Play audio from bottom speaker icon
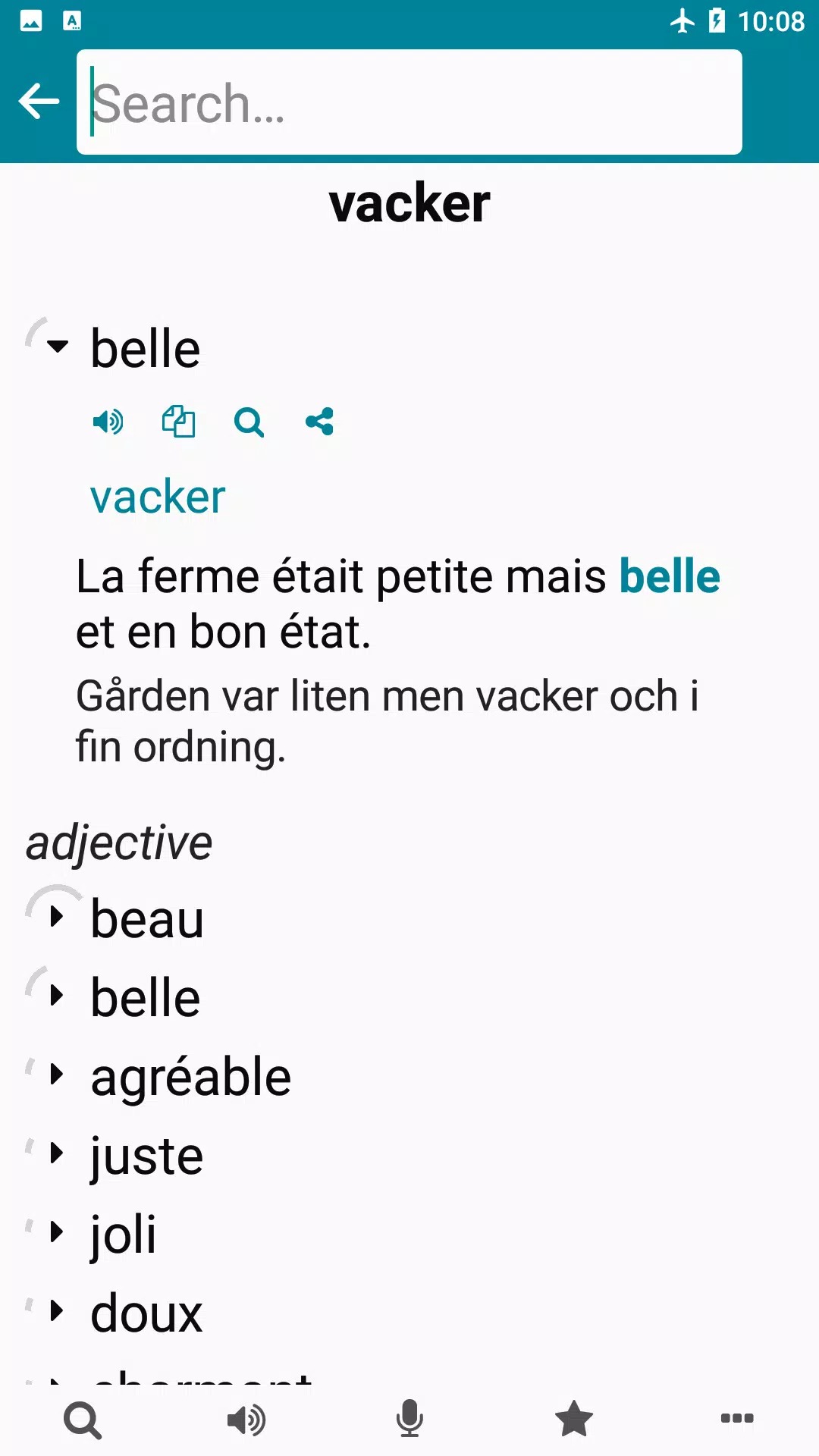Viewport: 819px width, 1456px height. click(x=246, y=1420)
